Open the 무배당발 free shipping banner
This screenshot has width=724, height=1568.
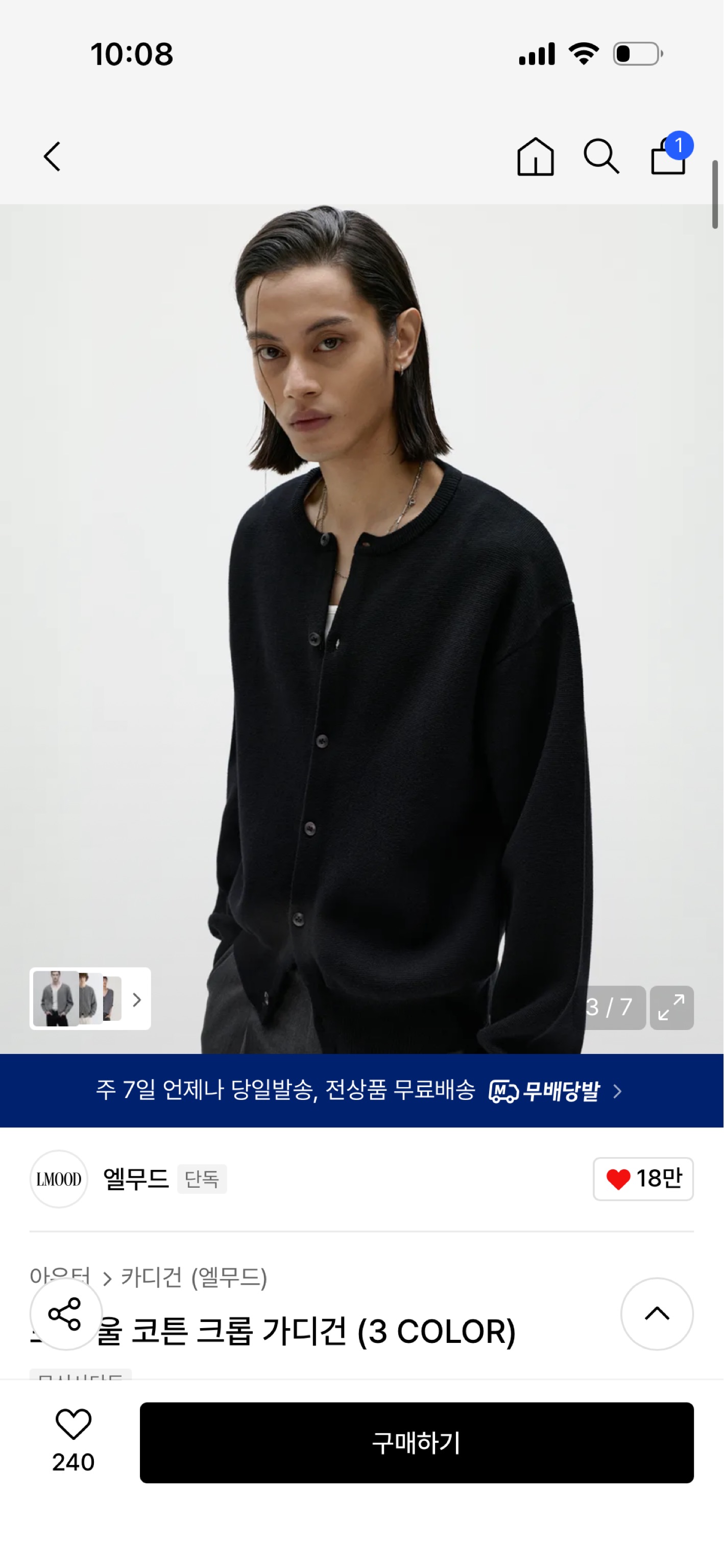coord(361,1090)
